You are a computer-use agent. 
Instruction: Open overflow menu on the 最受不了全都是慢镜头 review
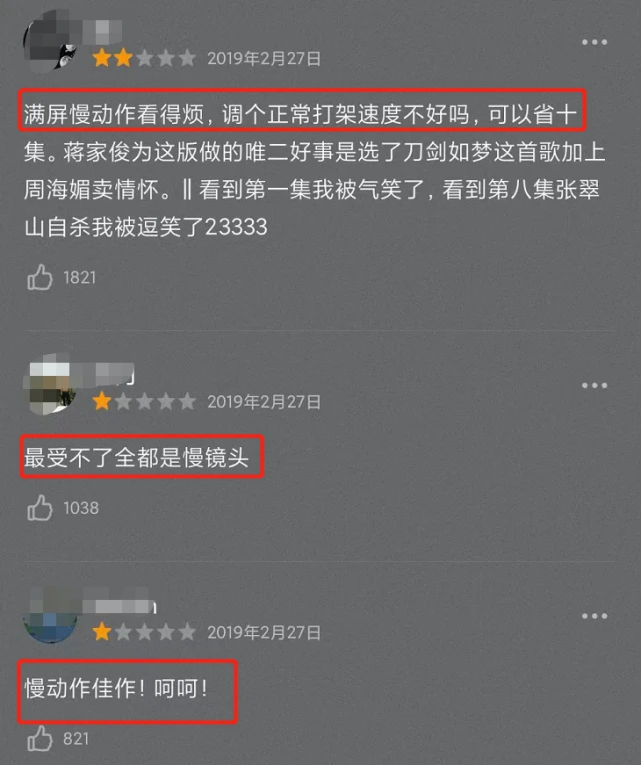point(594,385)
